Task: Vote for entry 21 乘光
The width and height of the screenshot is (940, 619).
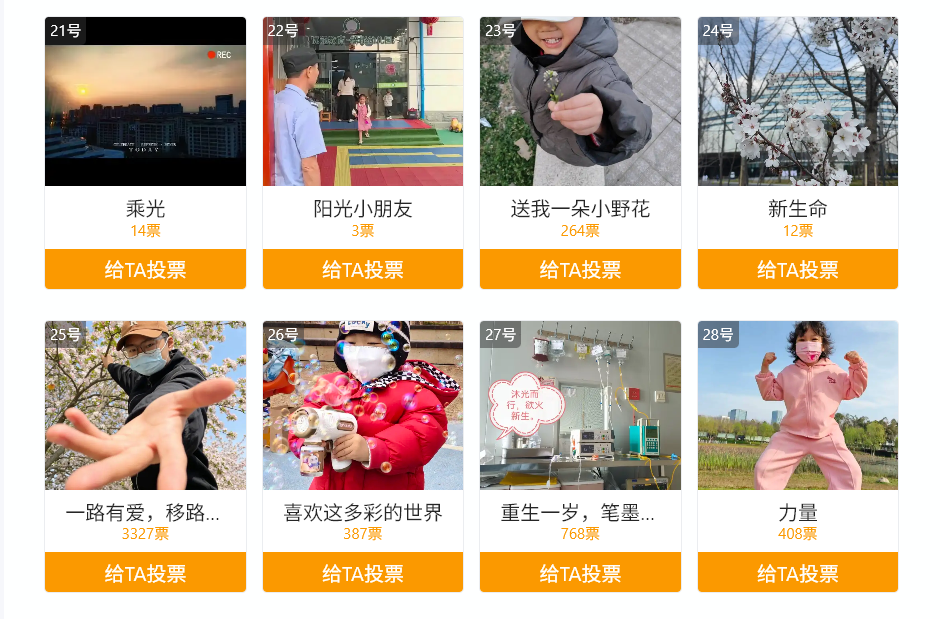Action: pos(145,270)
